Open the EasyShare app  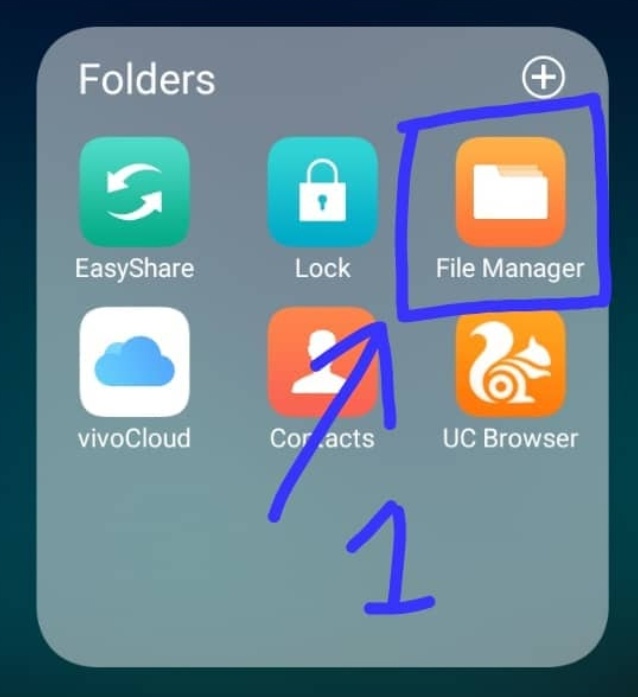coord(134,193)
